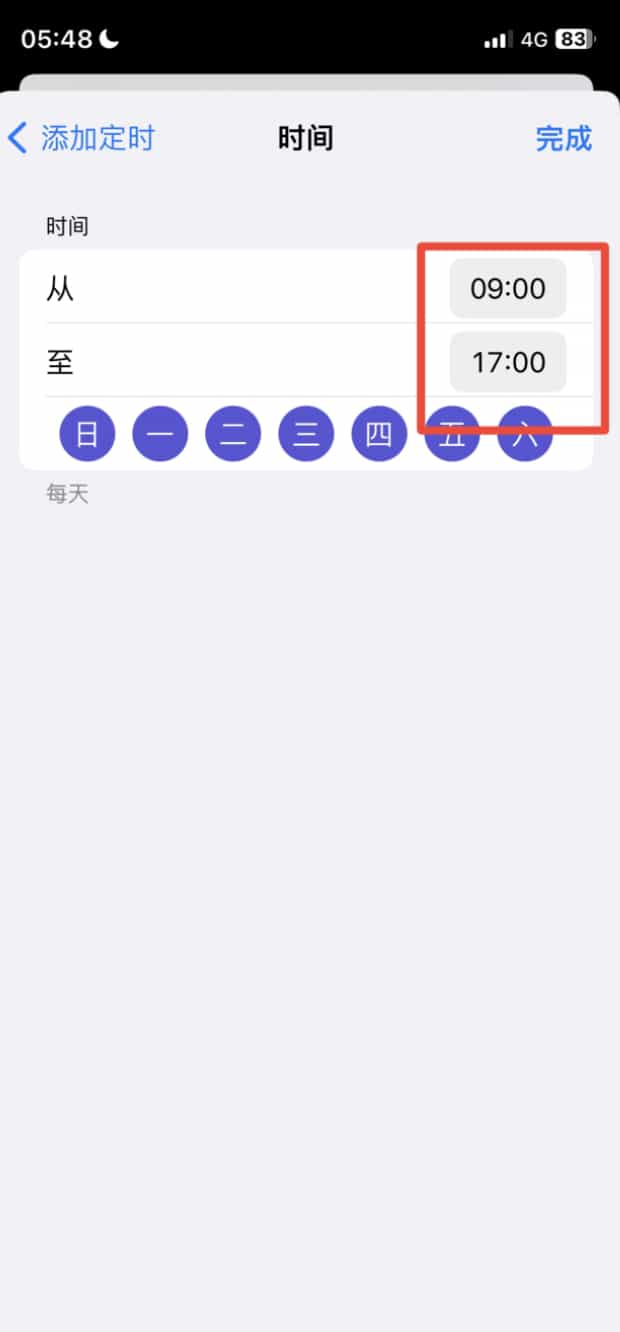Open the 至 end time picker showing 17:00
Viewport: 620px width, 1332px height.
coord(508,362)
